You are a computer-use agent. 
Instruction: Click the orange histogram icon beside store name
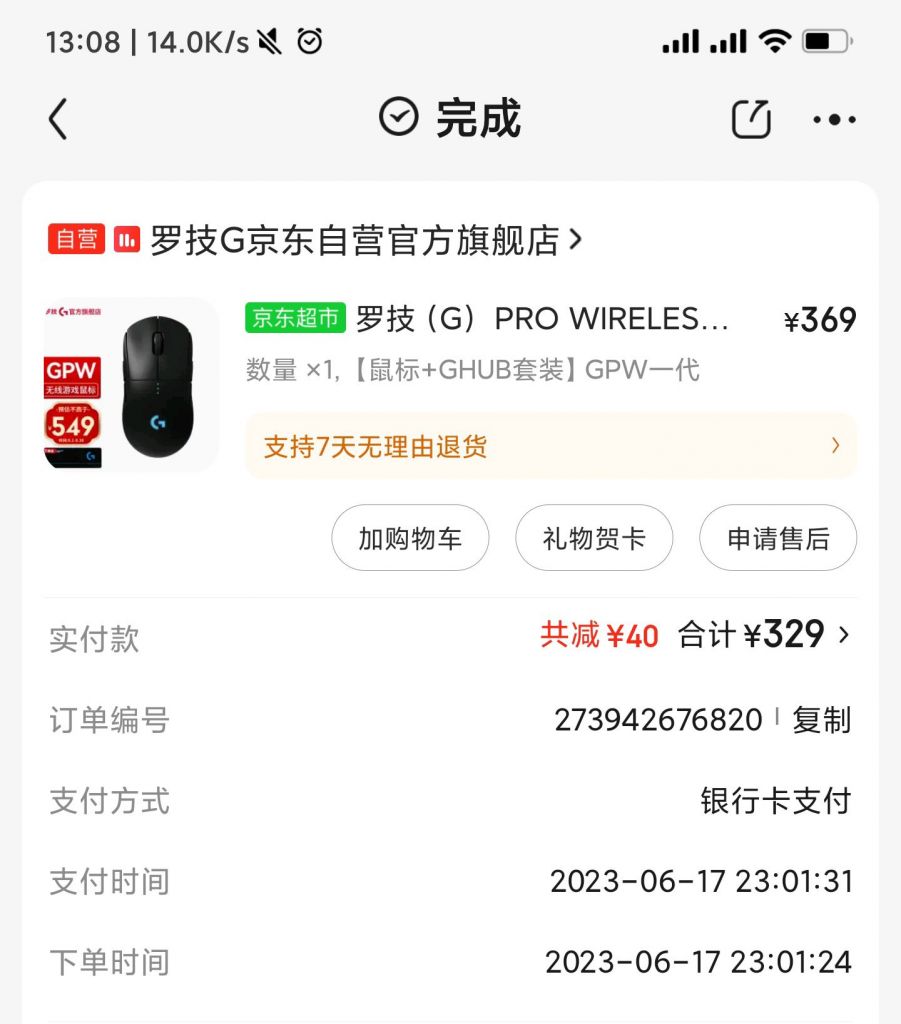[123, 239]
